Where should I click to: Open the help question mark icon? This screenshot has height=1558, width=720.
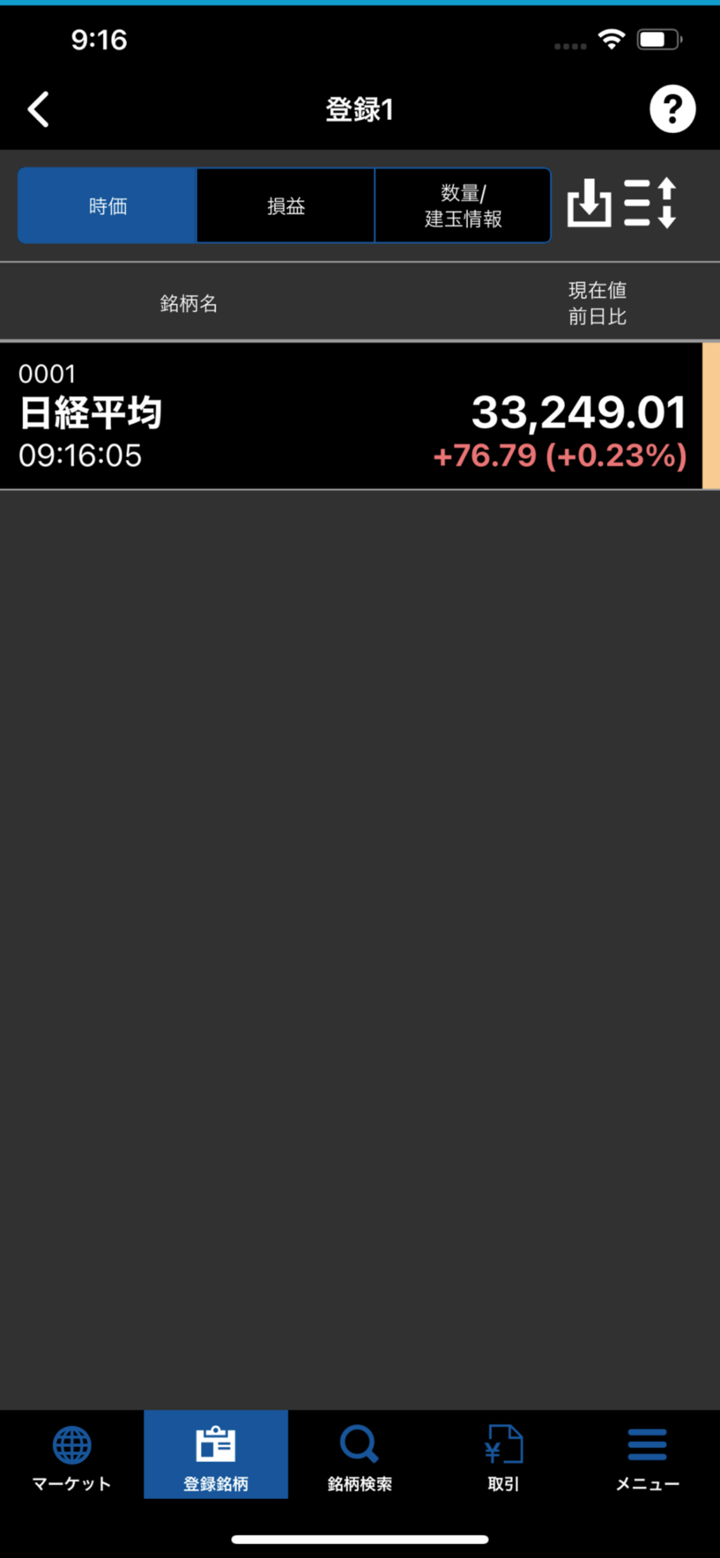[672, 109]
